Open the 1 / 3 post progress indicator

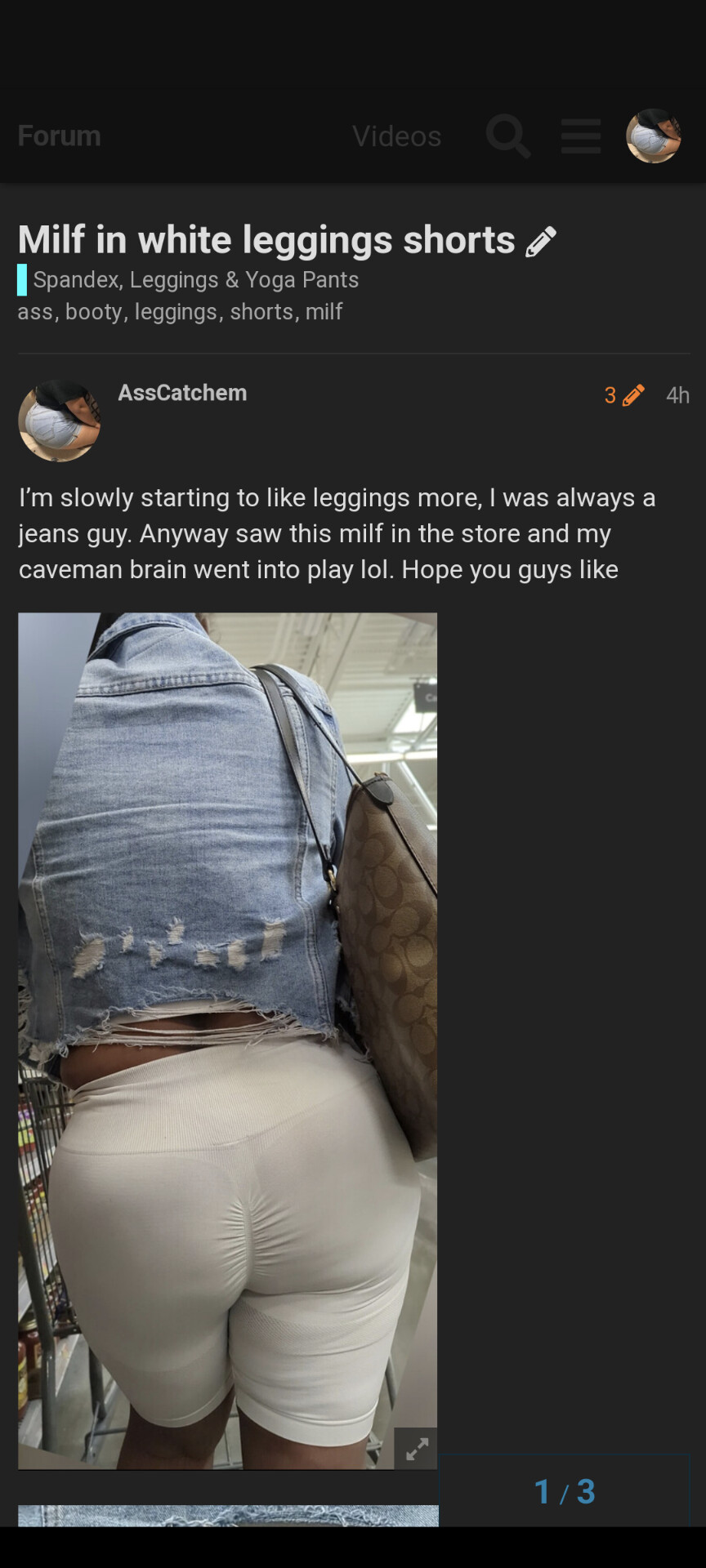(x=565, y=1491)
